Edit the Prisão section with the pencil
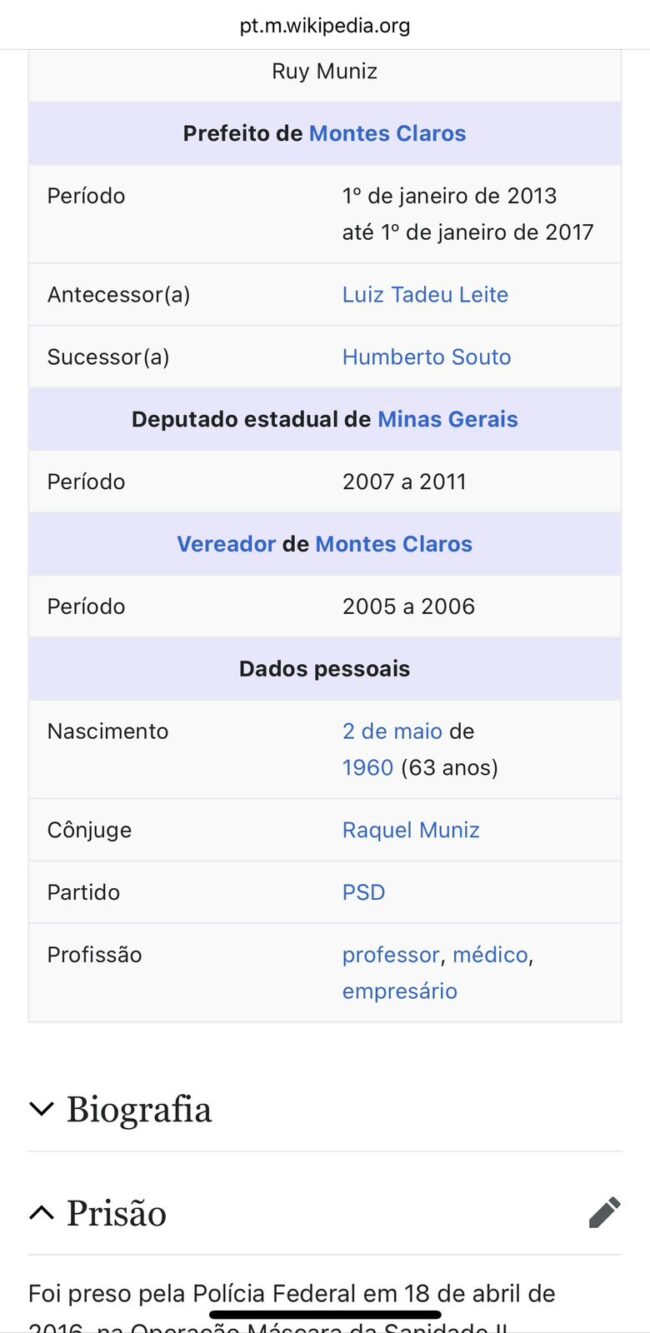Image resolution: width=650 pixels, height=1333 pixels. point(604,1213)
